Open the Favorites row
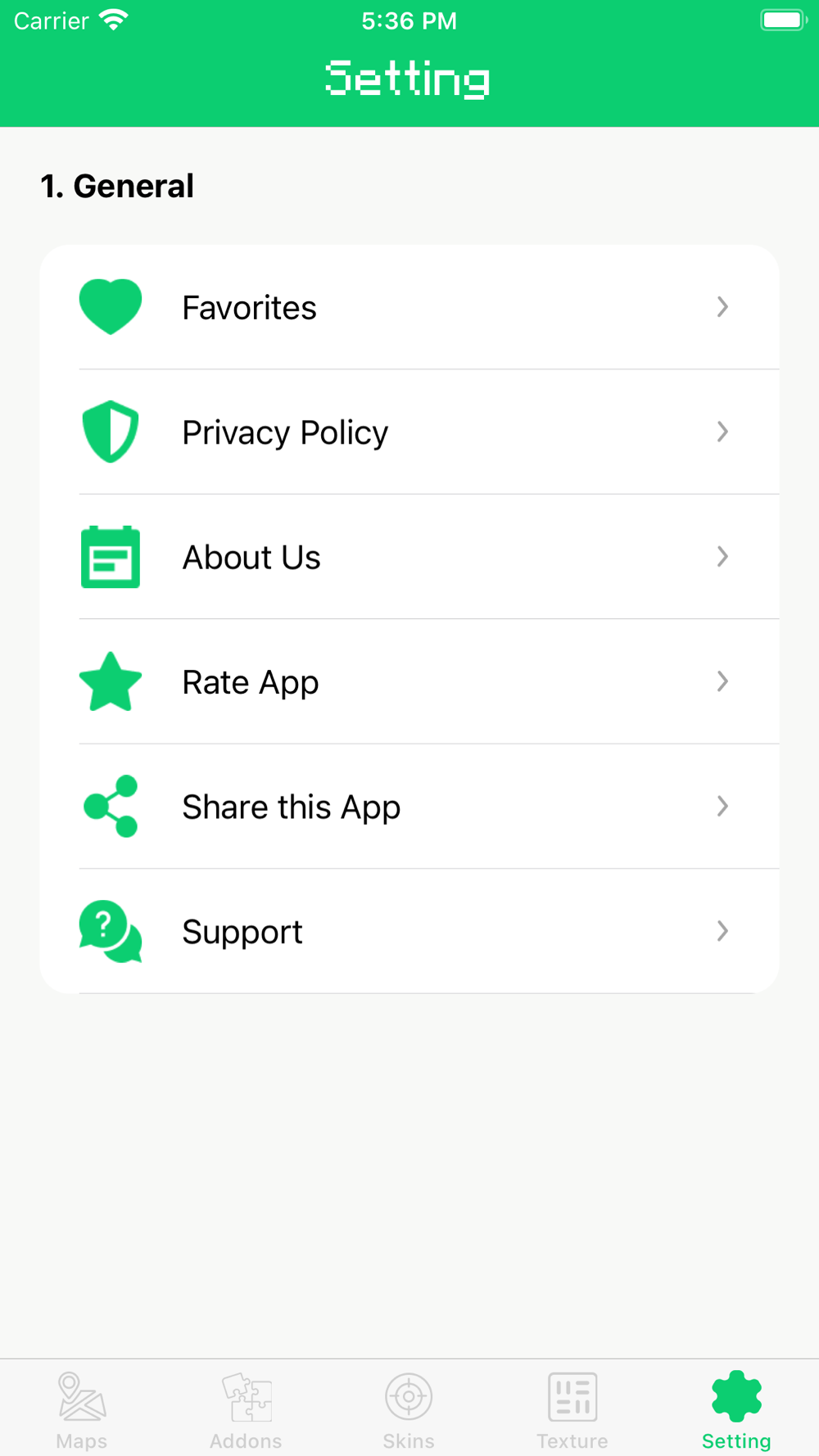Image resolution: width=819 pixels, height=1456 pixels. coord(409,307)
